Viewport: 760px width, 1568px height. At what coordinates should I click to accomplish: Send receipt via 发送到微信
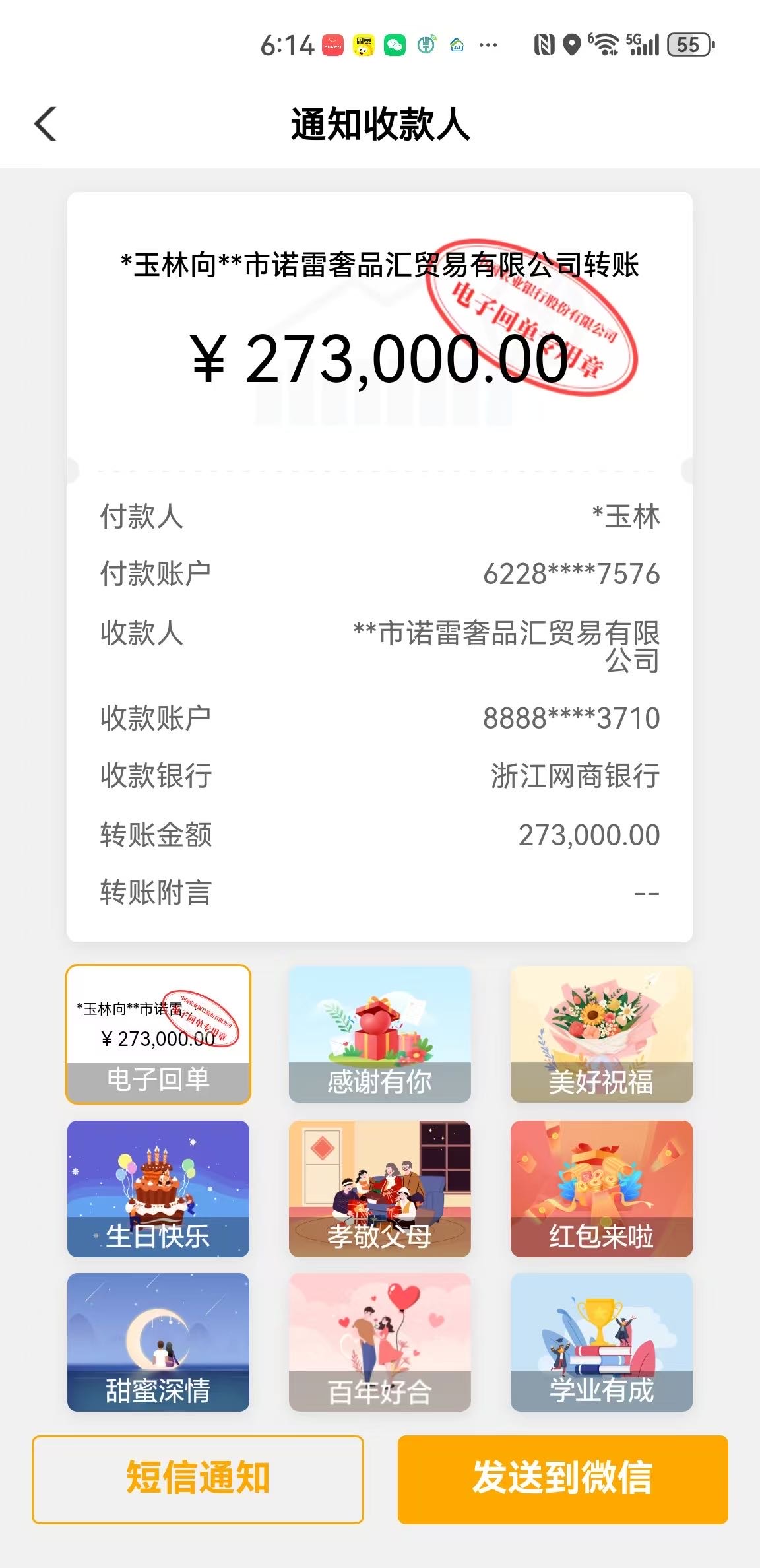click(x=563, y=1479)
